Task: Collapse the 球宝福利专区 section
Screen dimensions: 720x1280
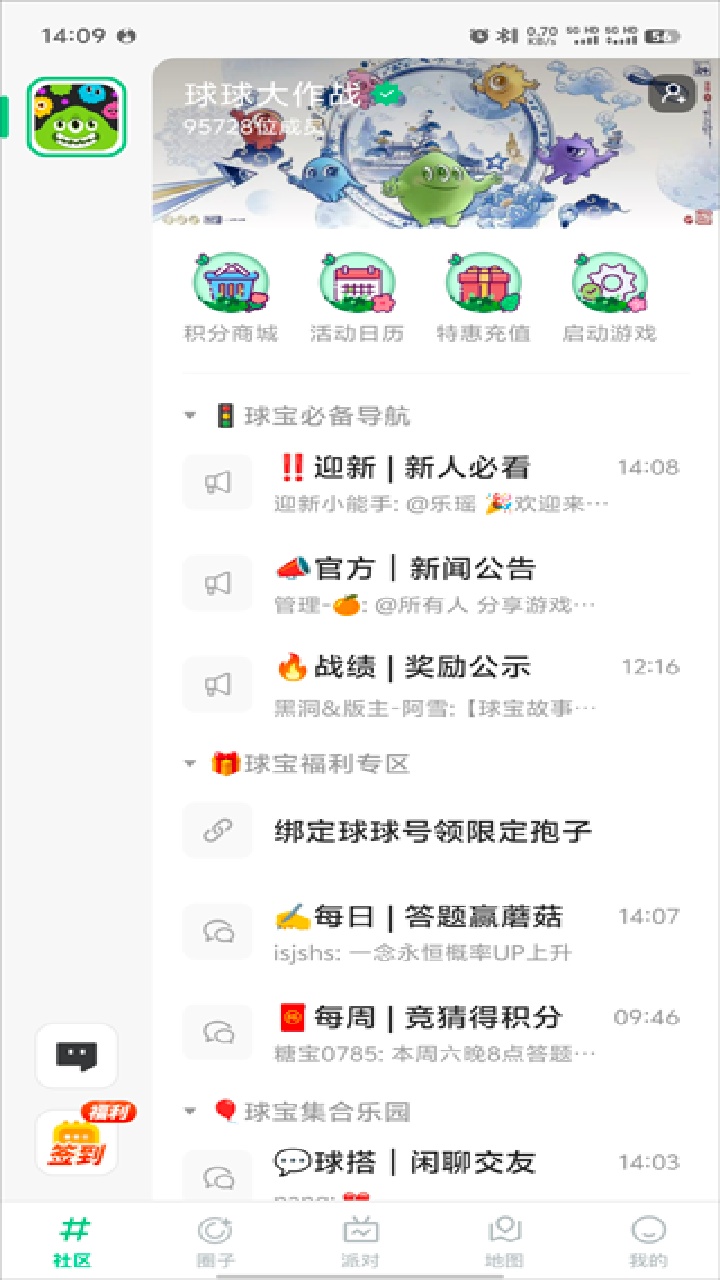Action: [x=190, y=765]
